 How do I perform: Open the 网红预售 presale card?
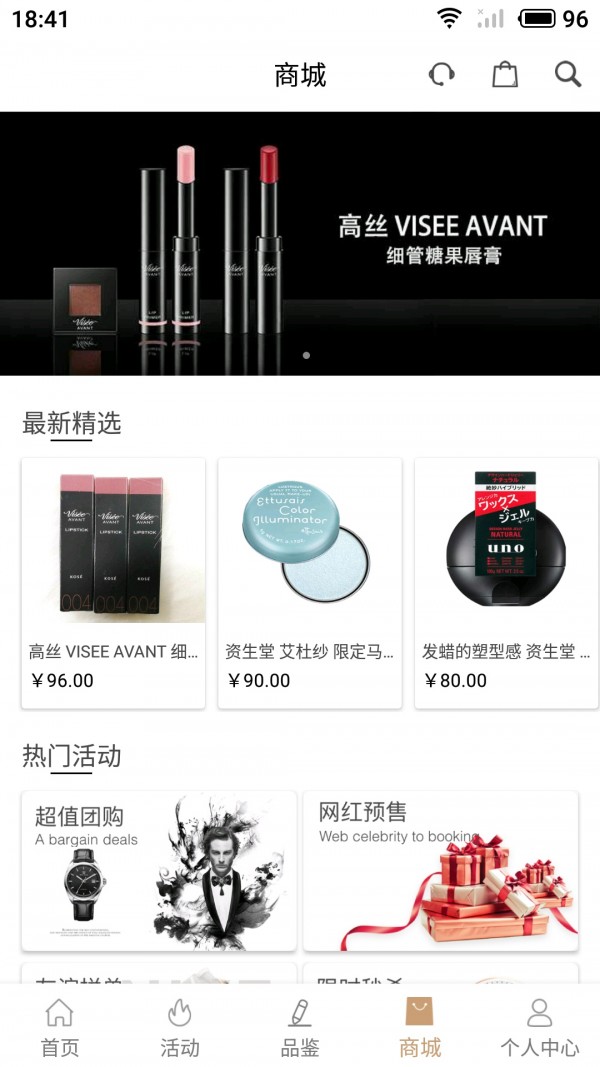(440, 870)
